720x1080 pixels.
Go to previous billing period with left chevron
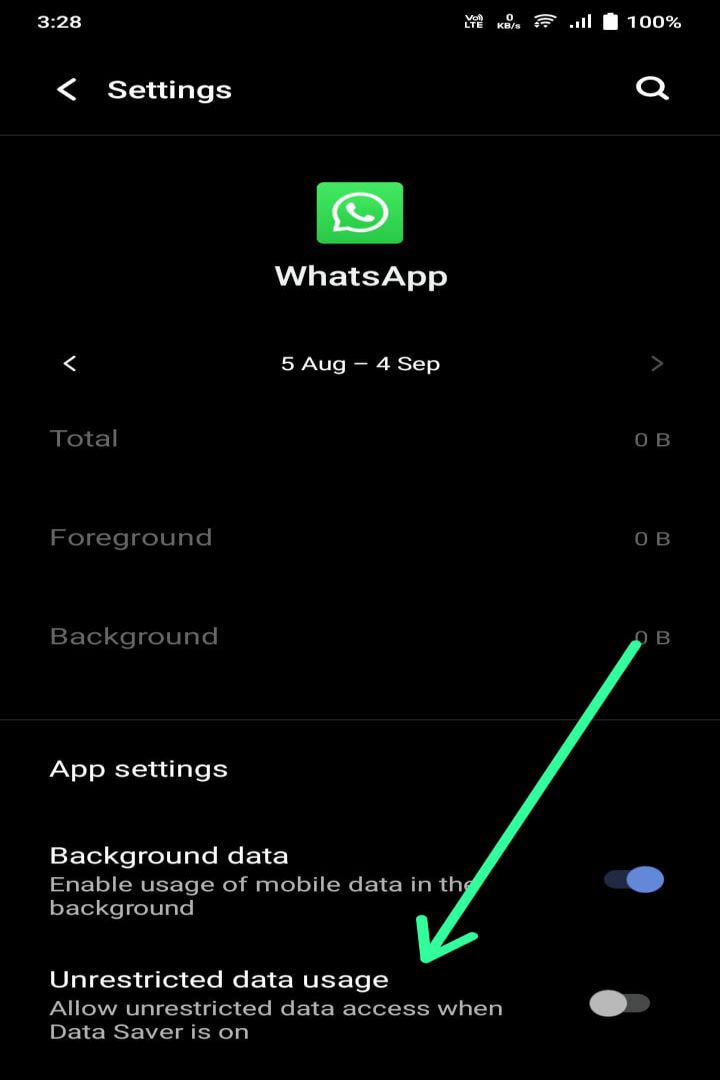click(69, 363)
